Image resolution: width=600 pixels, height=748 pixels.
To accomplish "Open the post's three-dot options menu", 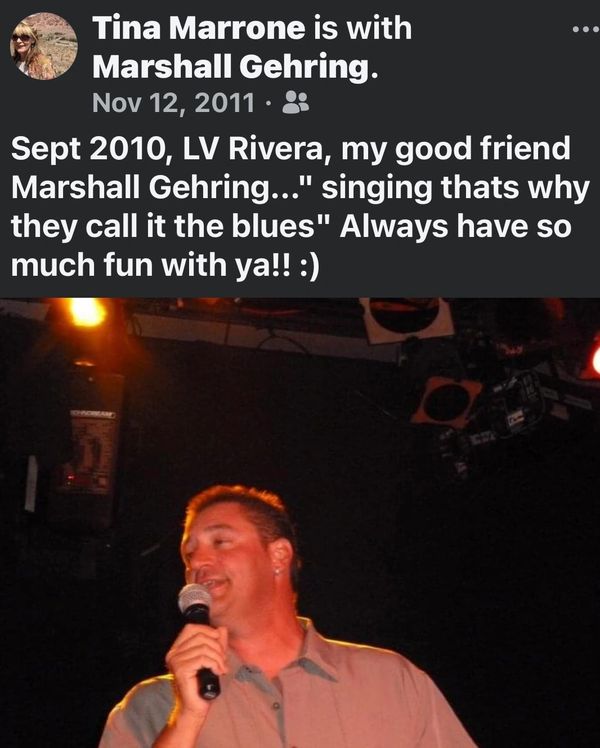I will click(x=582, y=29).
